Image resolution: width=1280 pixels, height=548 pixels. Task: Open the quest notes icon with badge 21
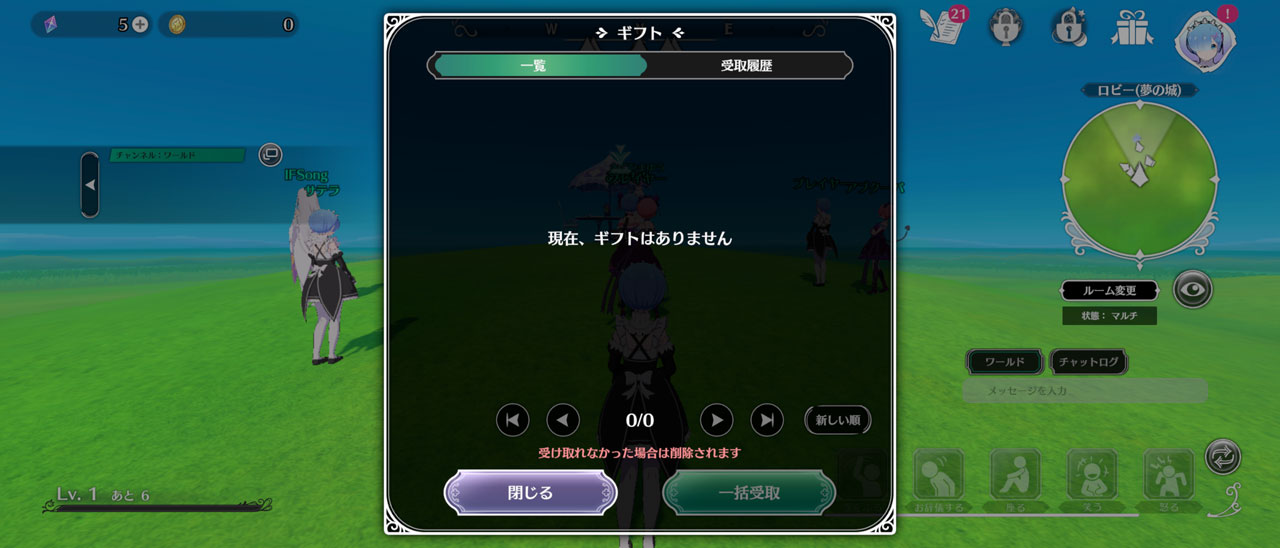(x=945, y=26)
